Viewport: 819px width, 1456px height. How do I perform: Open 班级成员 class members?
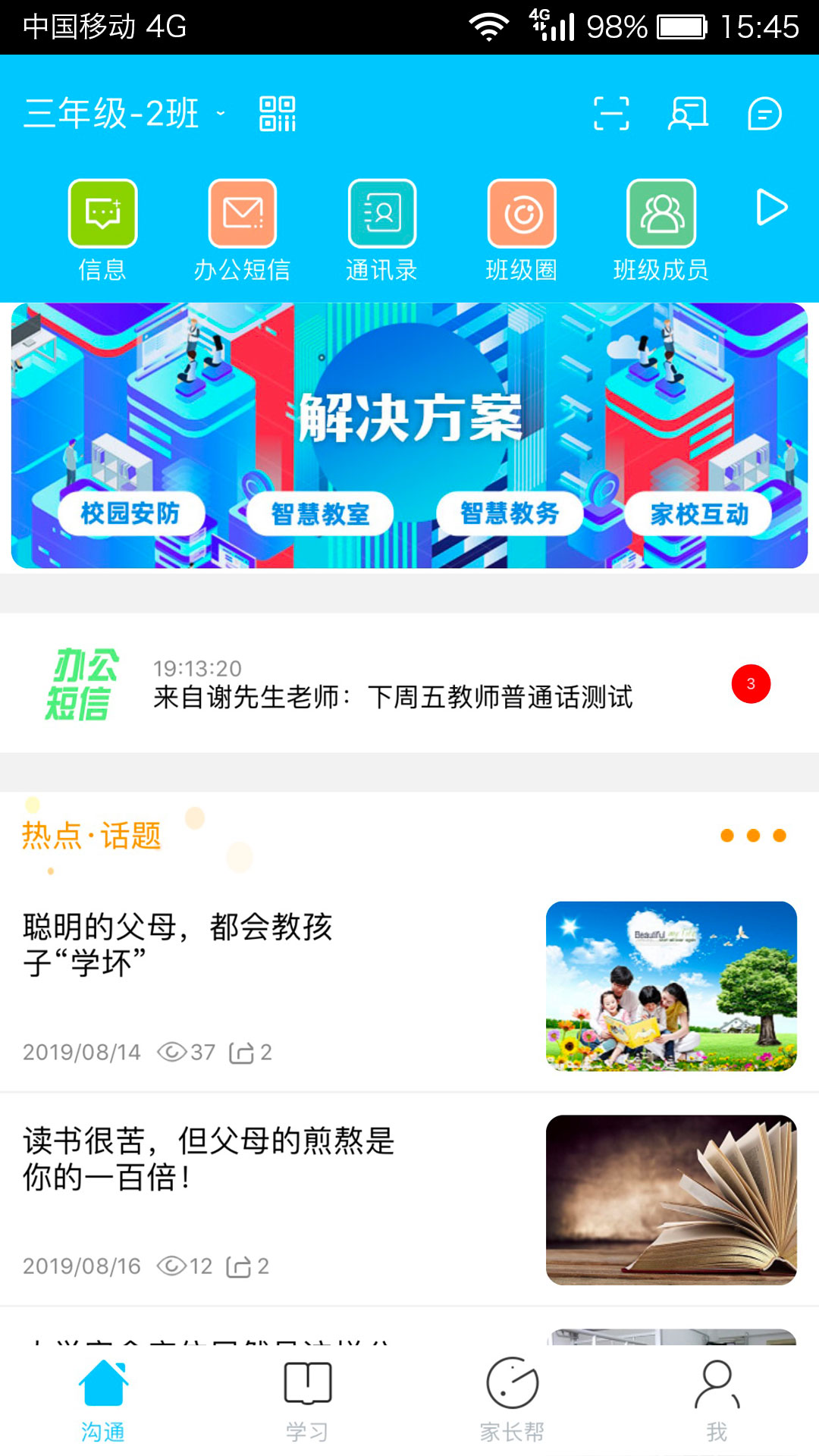click(661, 229)
